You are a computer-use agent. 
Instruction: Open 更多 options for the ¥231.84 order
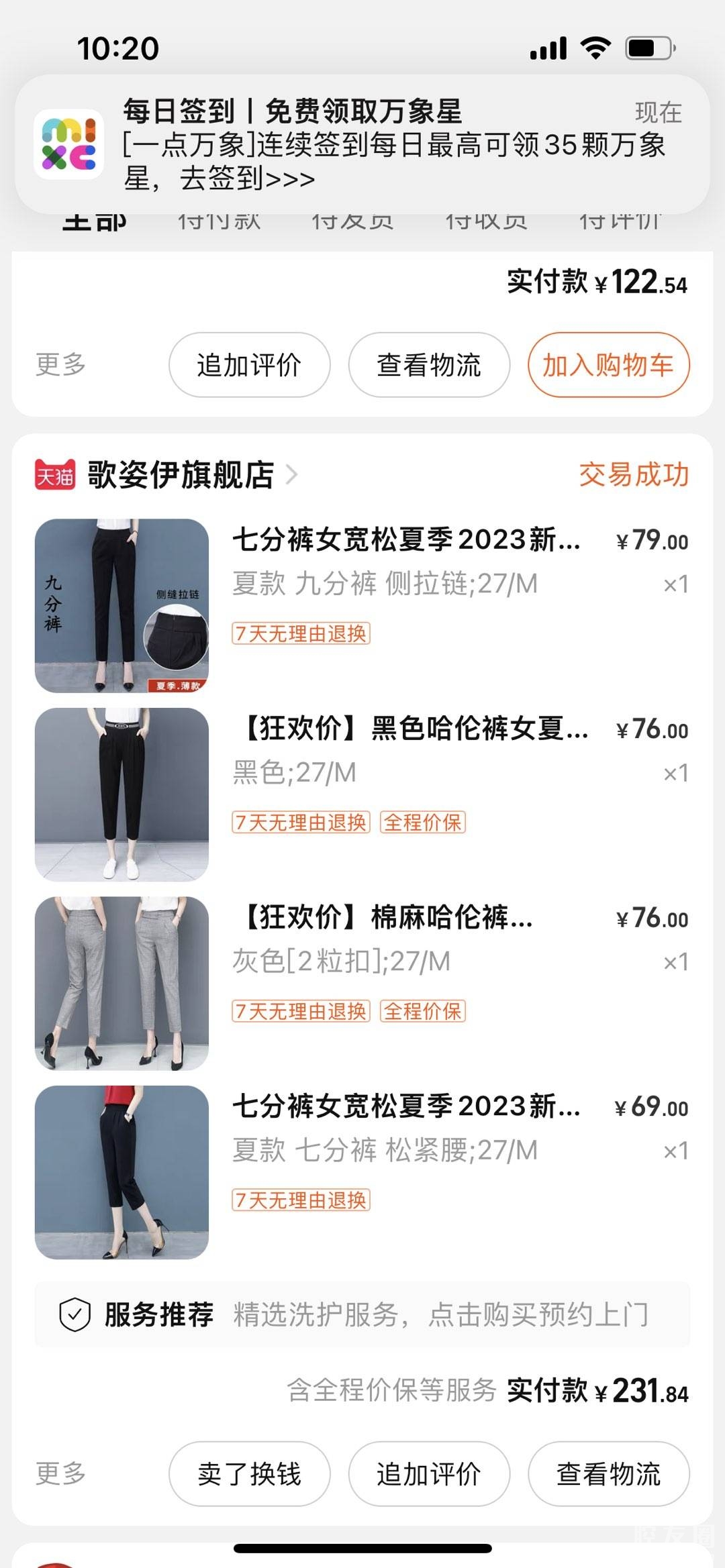(60, 1474)
